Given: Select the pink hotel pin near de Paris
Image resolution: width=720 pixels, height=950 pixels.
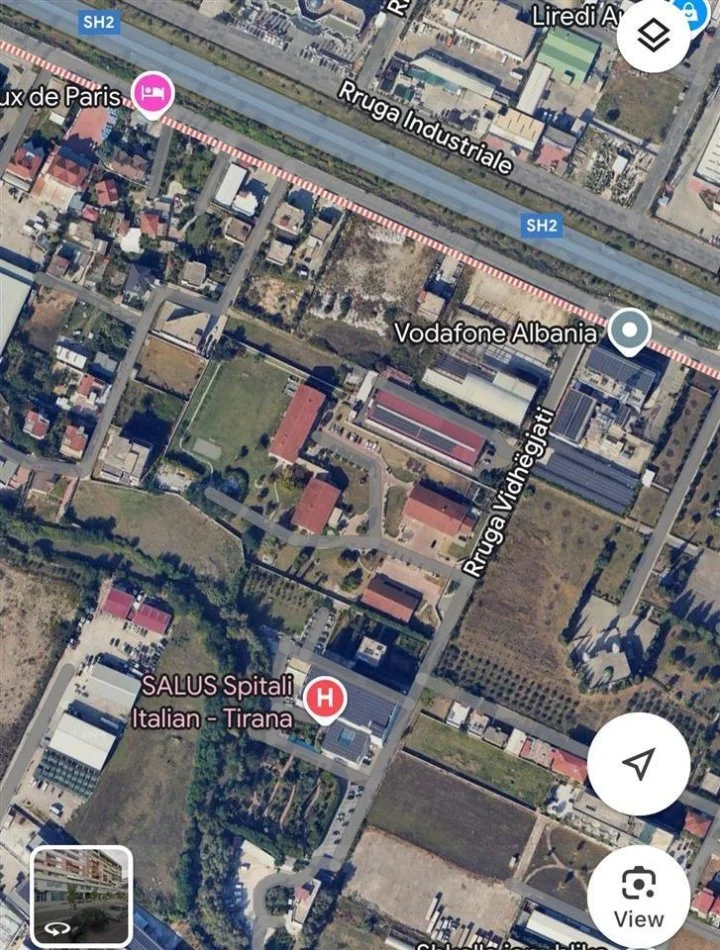Looking at the screenshot, I should (152, 91).
